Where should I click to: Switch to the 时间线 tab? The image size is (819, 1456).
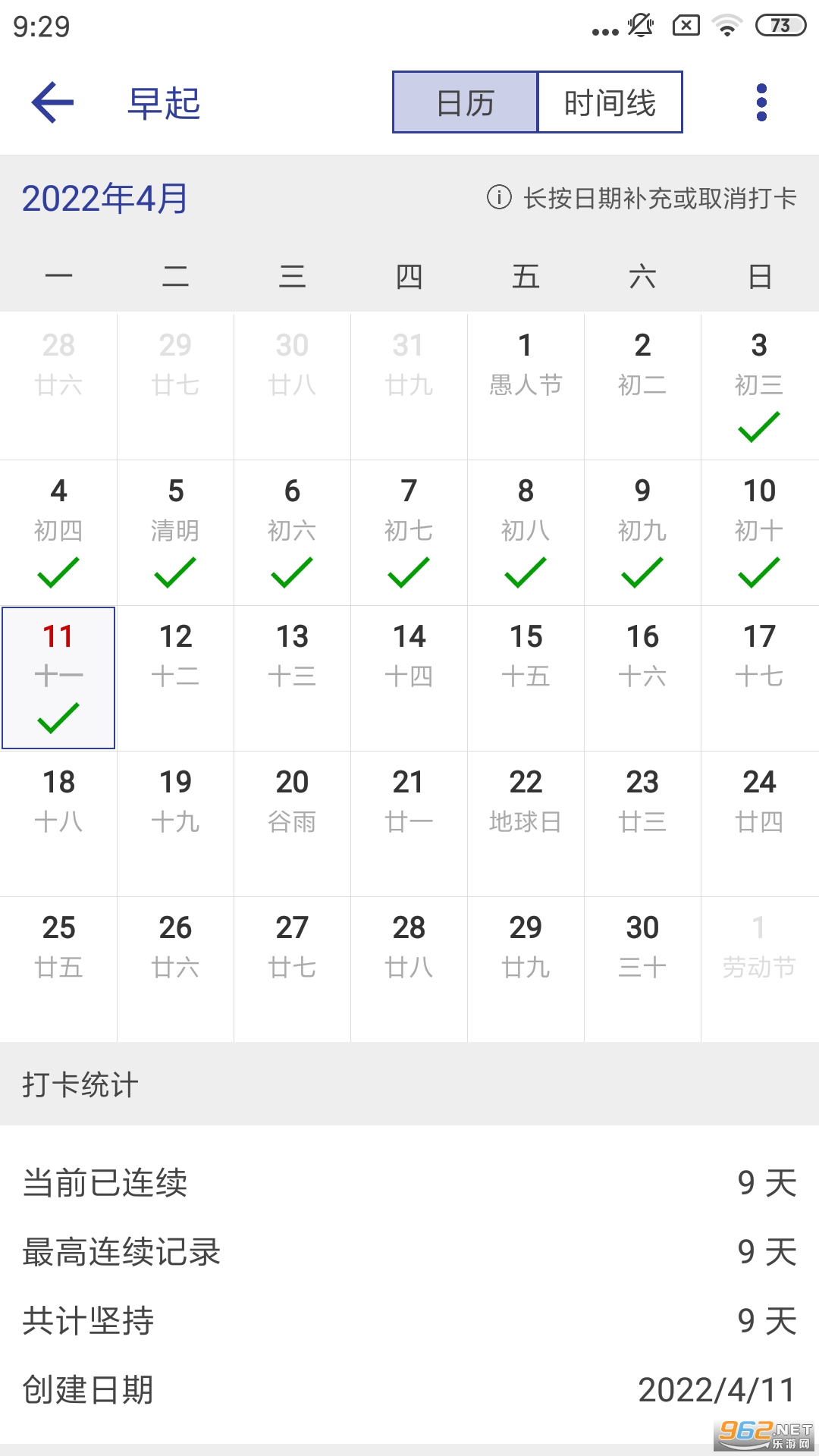610,102
